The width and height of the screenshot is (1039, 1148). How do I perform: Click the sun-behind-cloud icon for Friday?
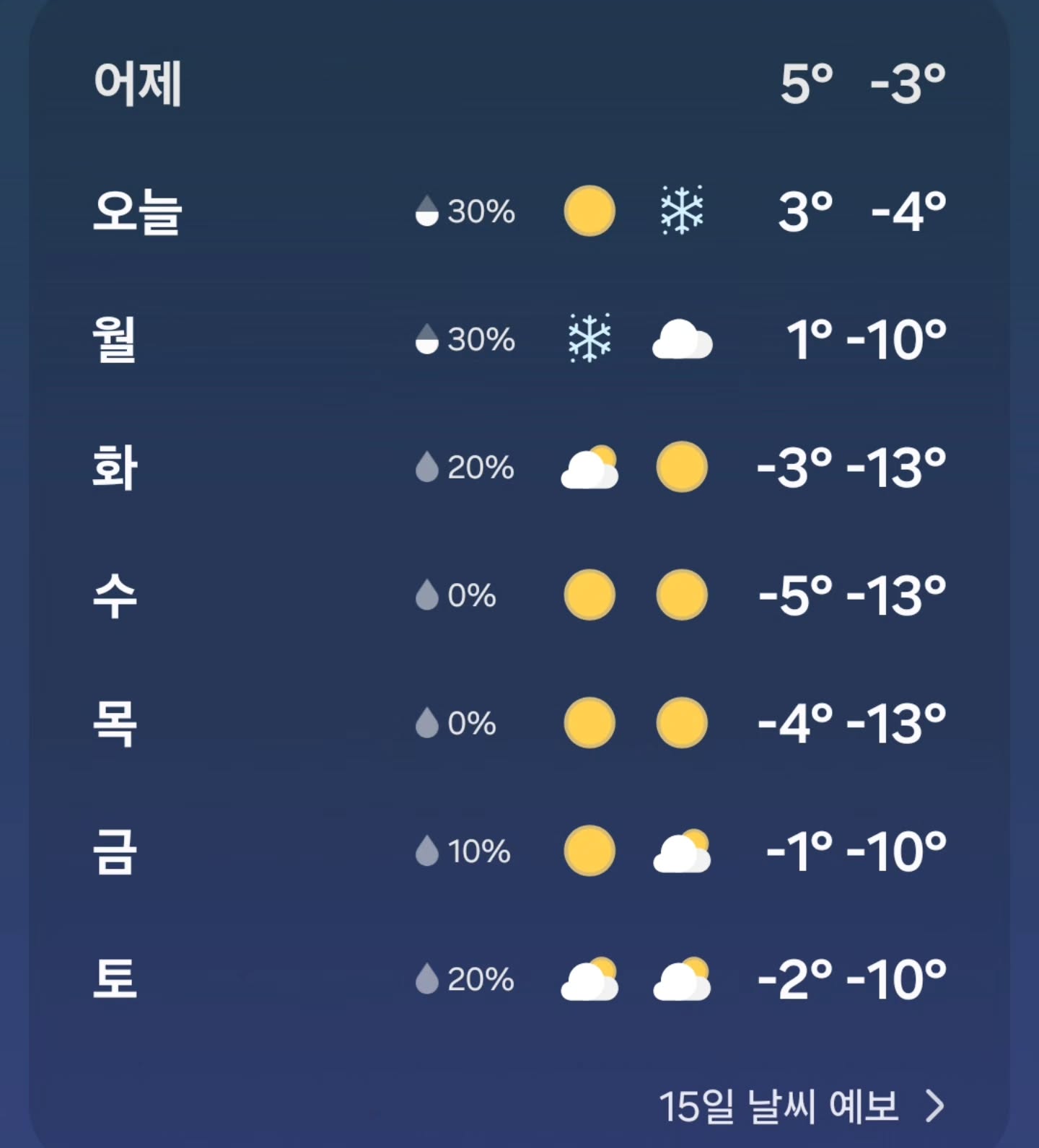680,852
